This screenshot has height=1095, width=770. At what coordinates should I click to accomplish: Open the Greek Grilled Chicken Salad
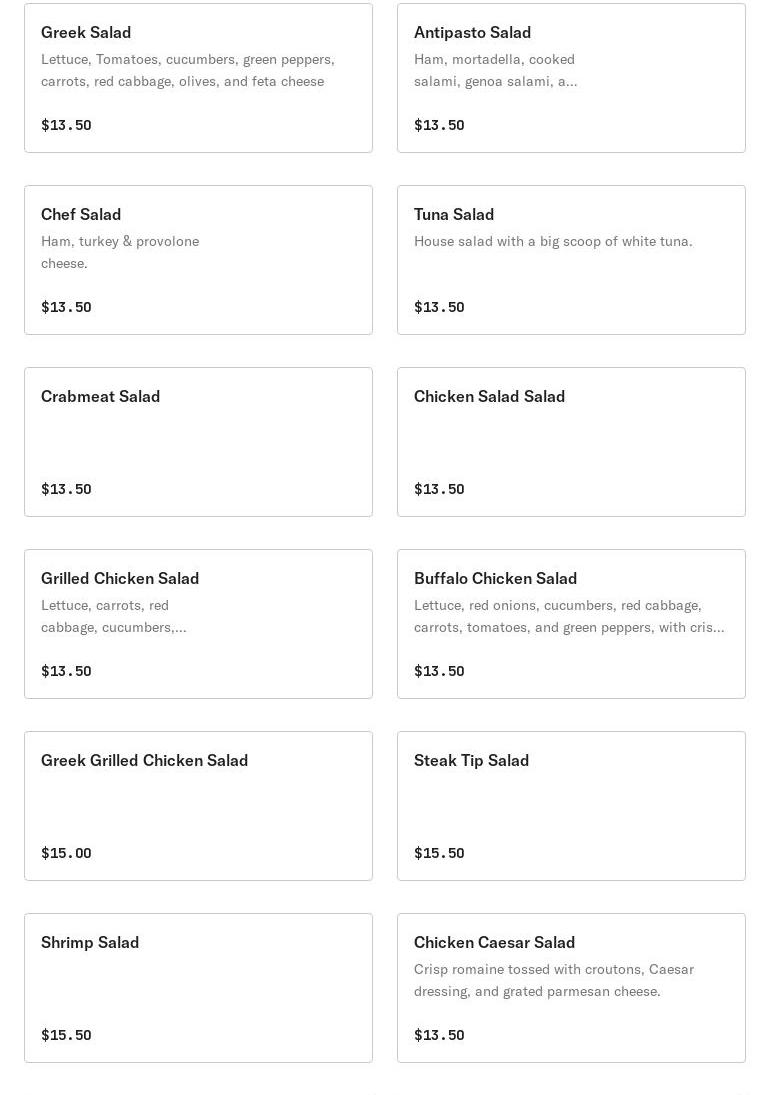pyautogui.click(x=198, y=806)
